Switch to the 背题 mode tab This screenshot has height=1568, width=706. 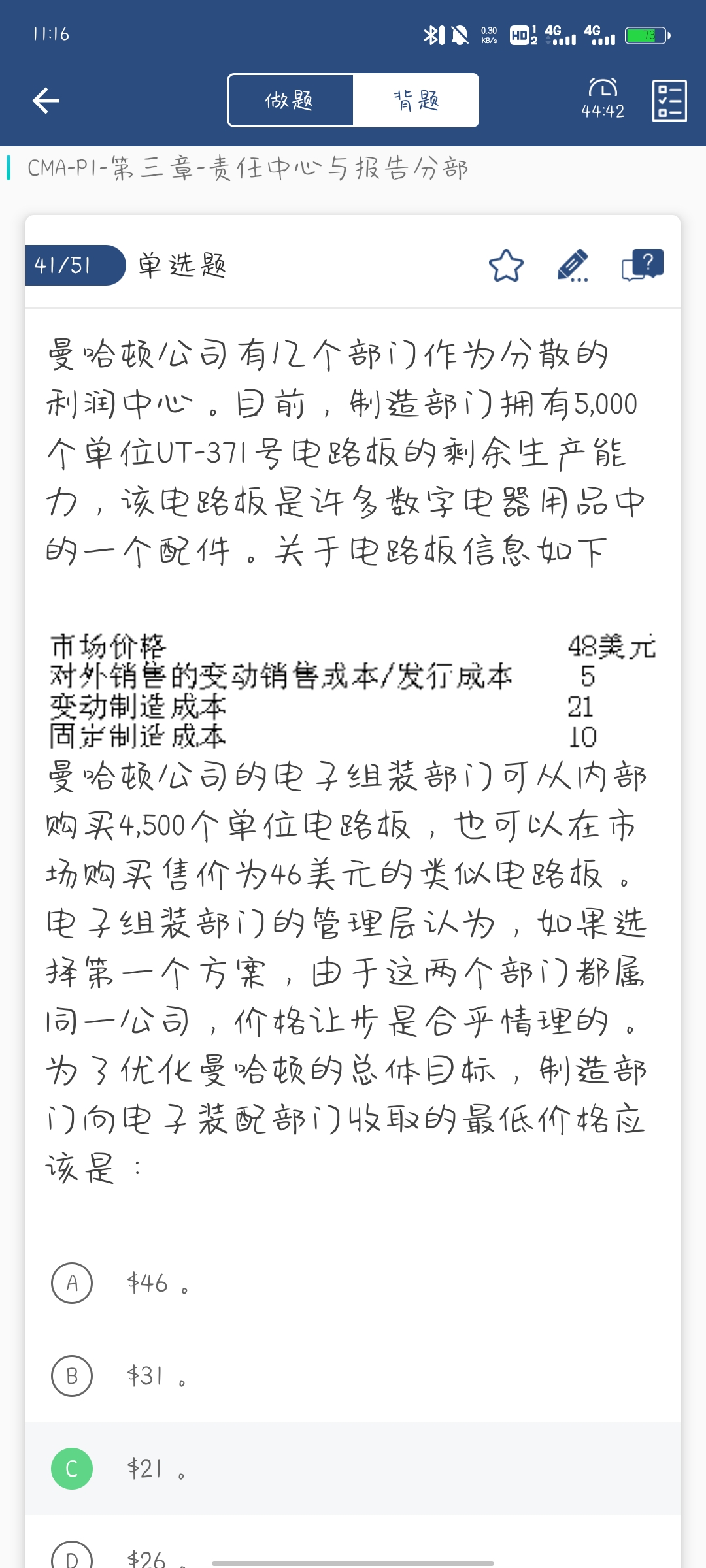416,101
